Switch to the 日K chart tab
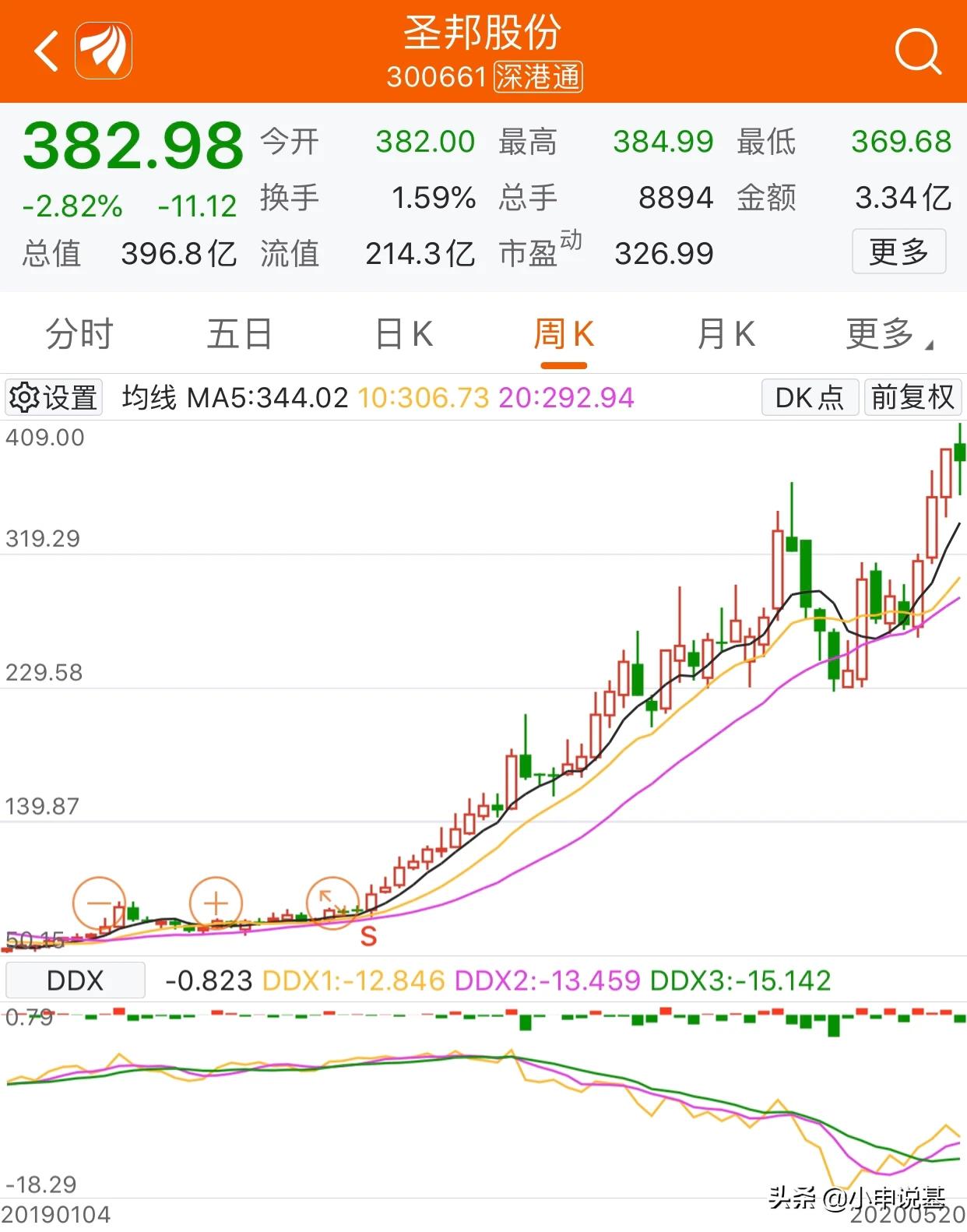Viewport: 967px width, 1232px height. 403,335
